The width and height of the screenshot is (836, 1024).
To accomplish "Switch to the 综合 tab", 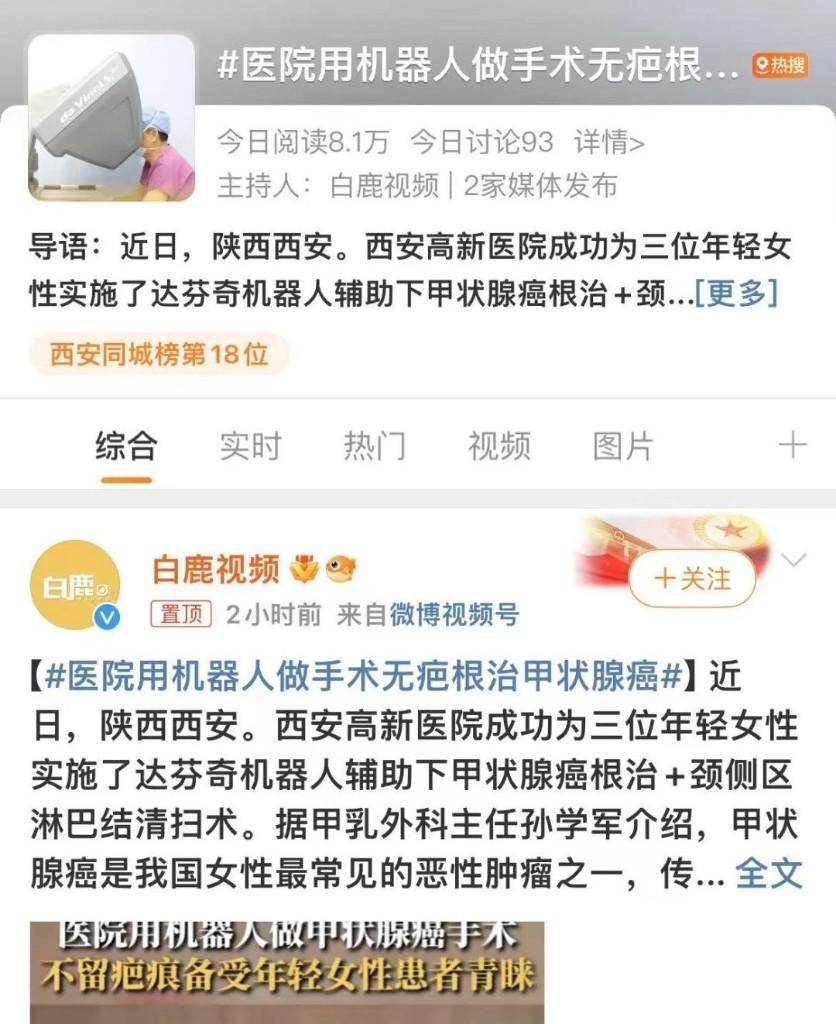I will [x=126, y=446].
